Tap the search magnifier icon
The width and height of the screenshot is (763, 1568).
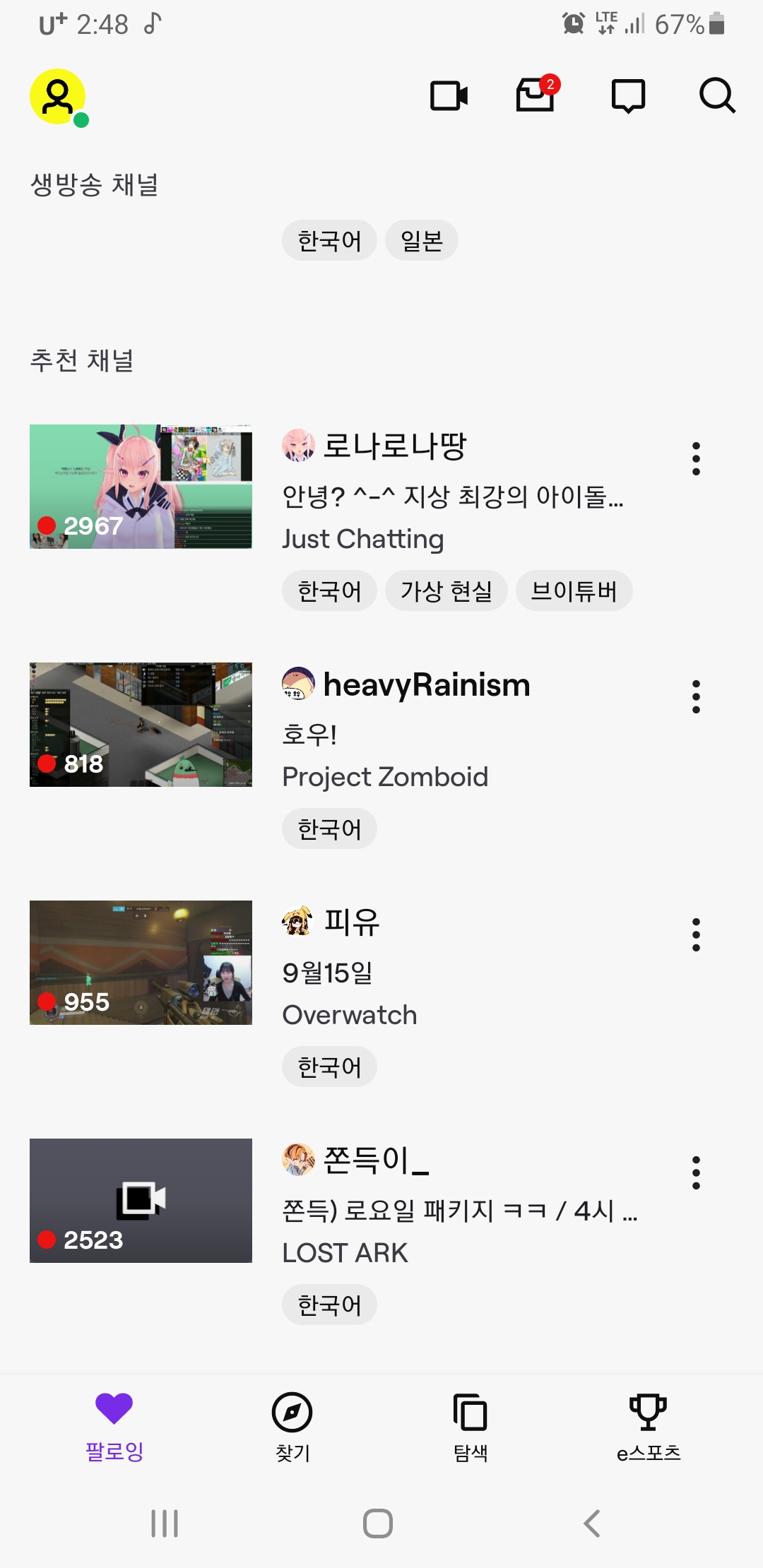717,96
